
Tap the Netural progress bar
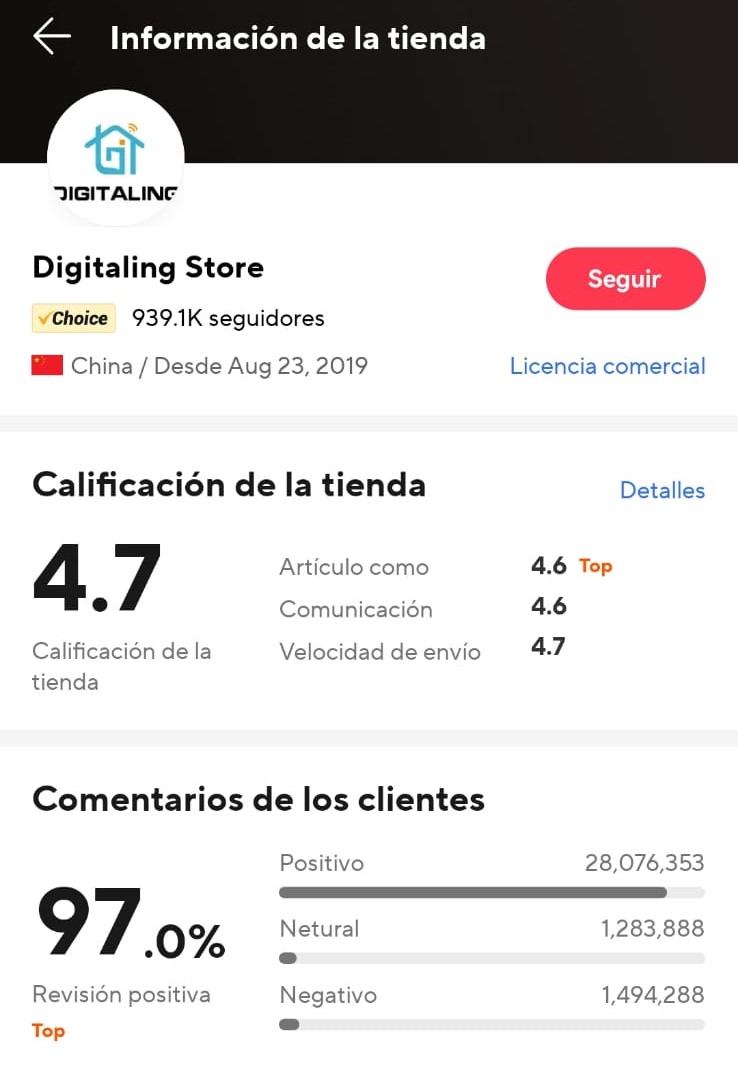(491, 958)
